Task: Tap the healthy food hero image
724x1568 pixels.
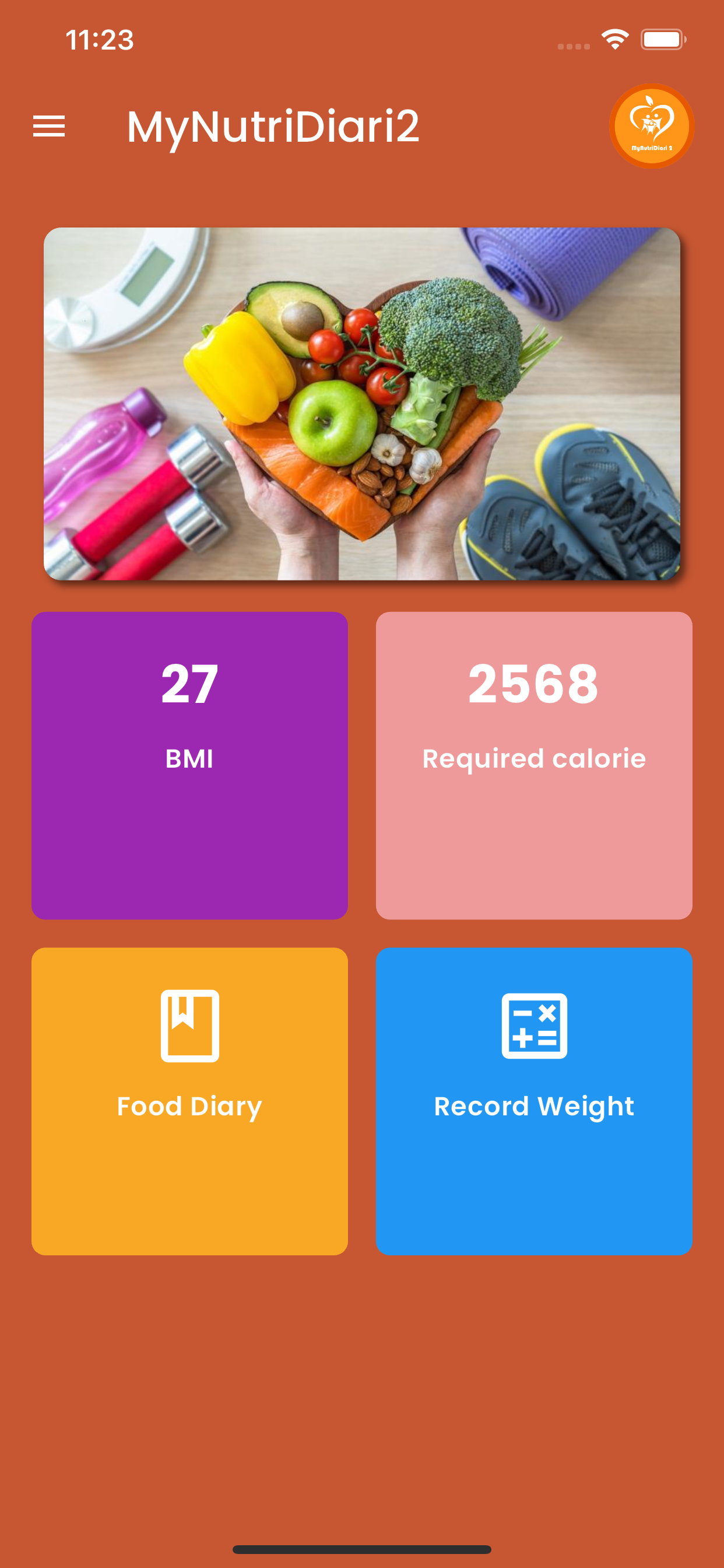Action: point(362,405)
